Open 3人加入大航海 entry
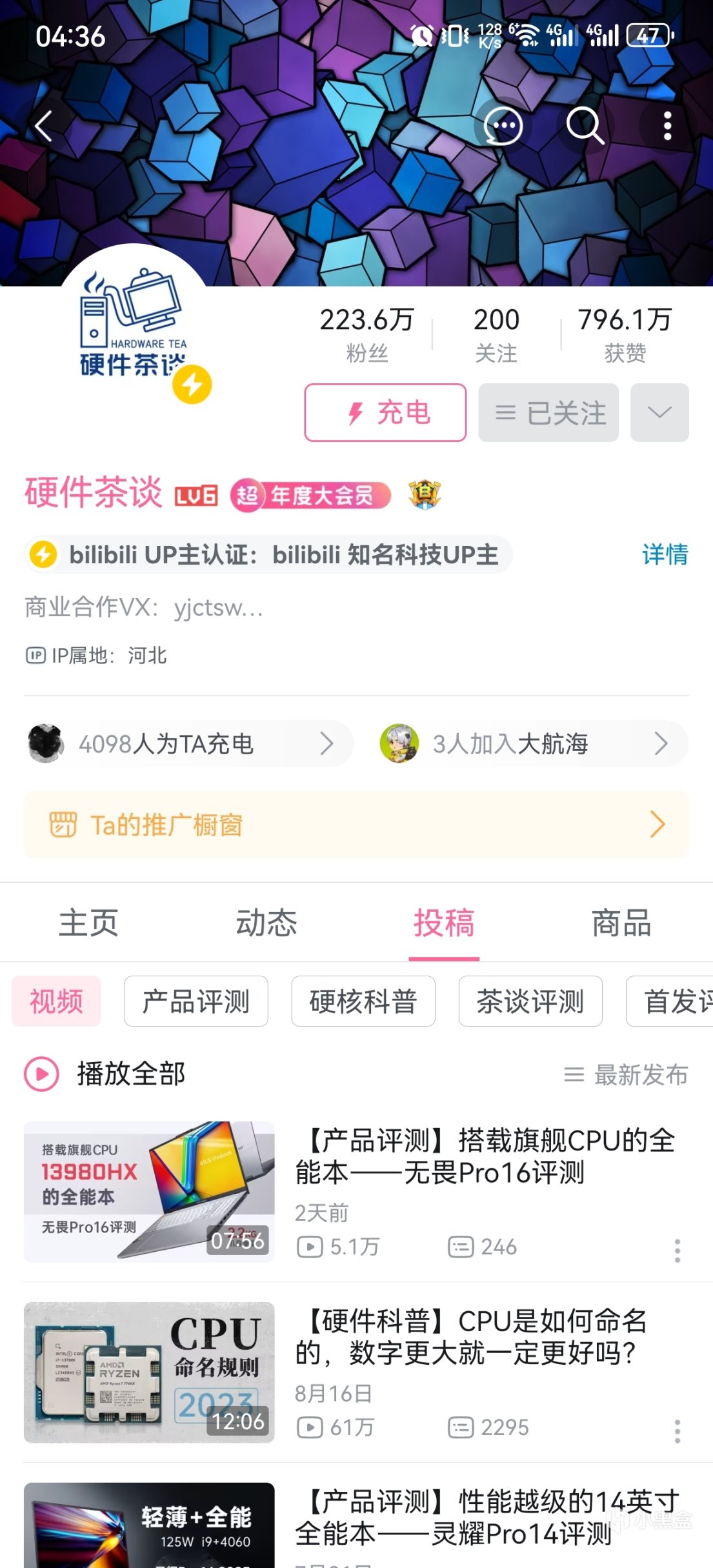This screenshot has width=713, height=1568. [x=532, y=744]
